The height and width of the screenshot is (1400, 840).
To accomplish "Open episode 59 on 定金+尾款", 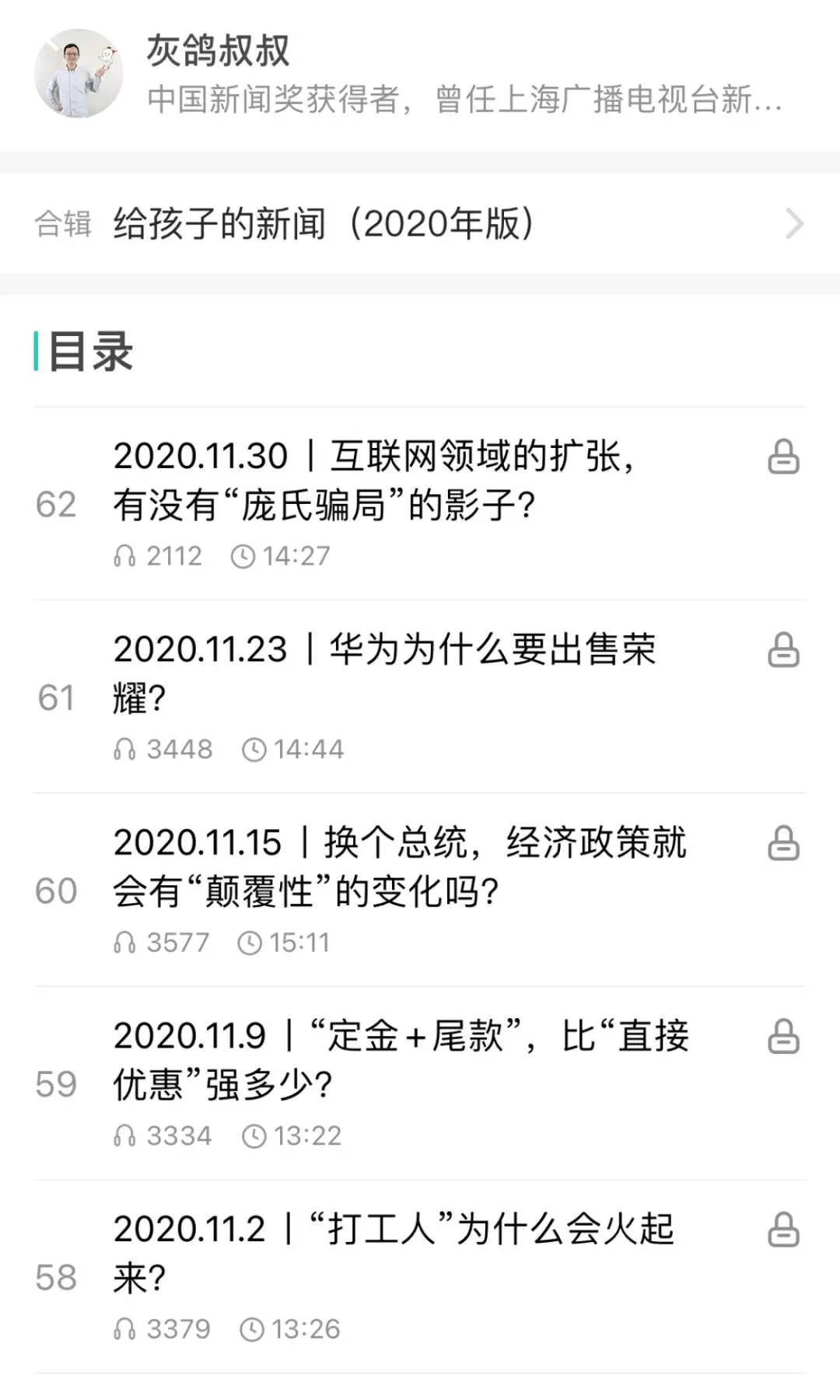I will click(x=420, y=1083).
